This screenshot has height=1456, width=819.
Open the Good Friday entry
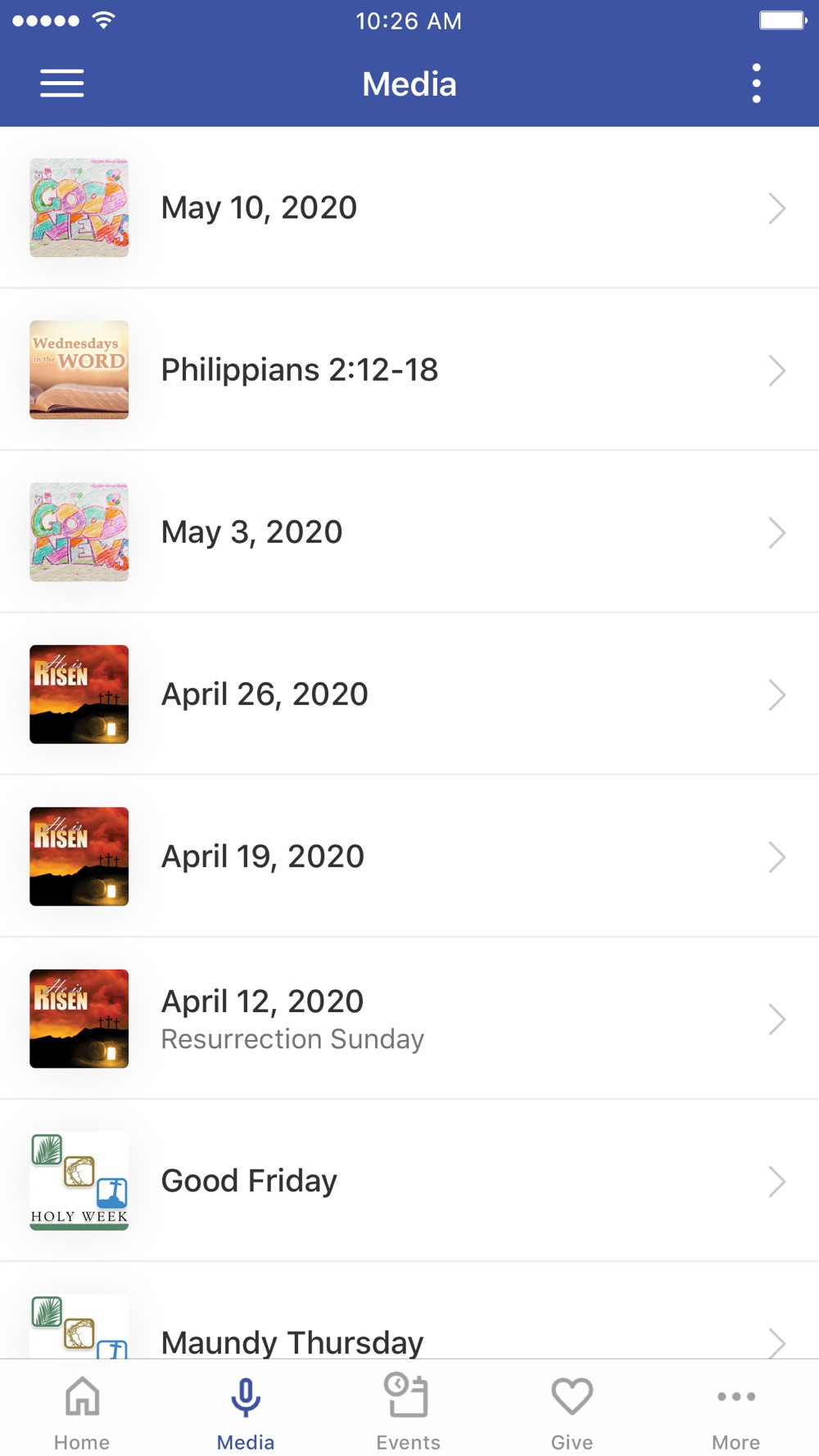click(x=409, y=1181)
